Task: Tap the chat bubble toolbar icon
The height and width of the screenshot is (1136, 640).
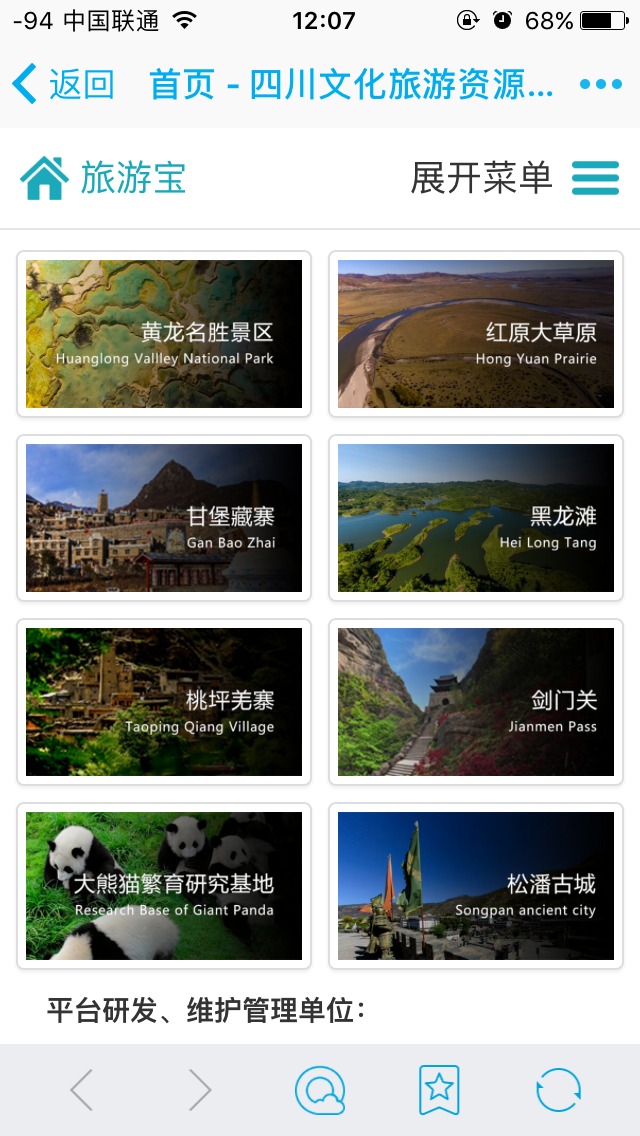Action: pos(320,1090)
